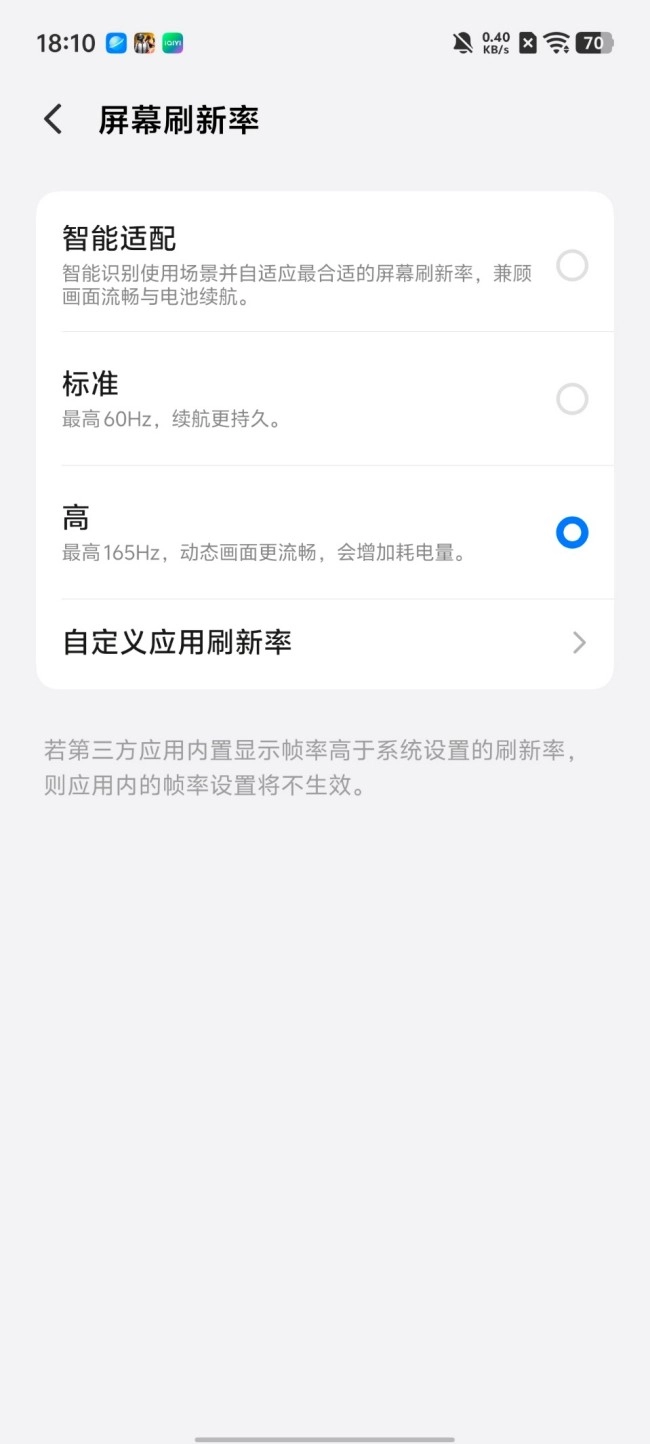Open 自定义应用刷新率 settings
Image resolution: width=650 pixels, height=1444 pixels.
pos(324,642)
